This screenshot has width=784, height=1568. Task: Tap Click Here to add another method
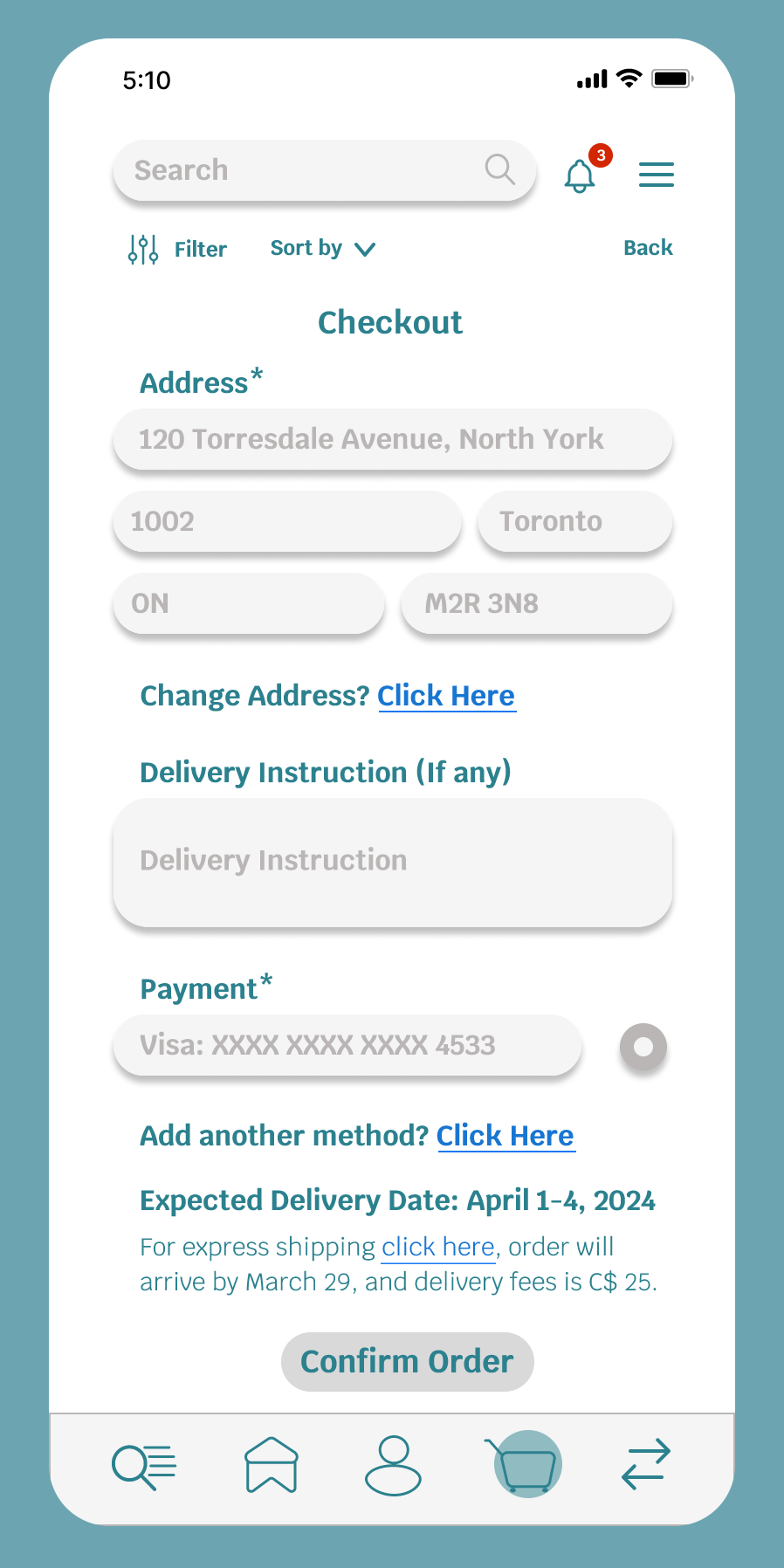(x=505, y=1136)
